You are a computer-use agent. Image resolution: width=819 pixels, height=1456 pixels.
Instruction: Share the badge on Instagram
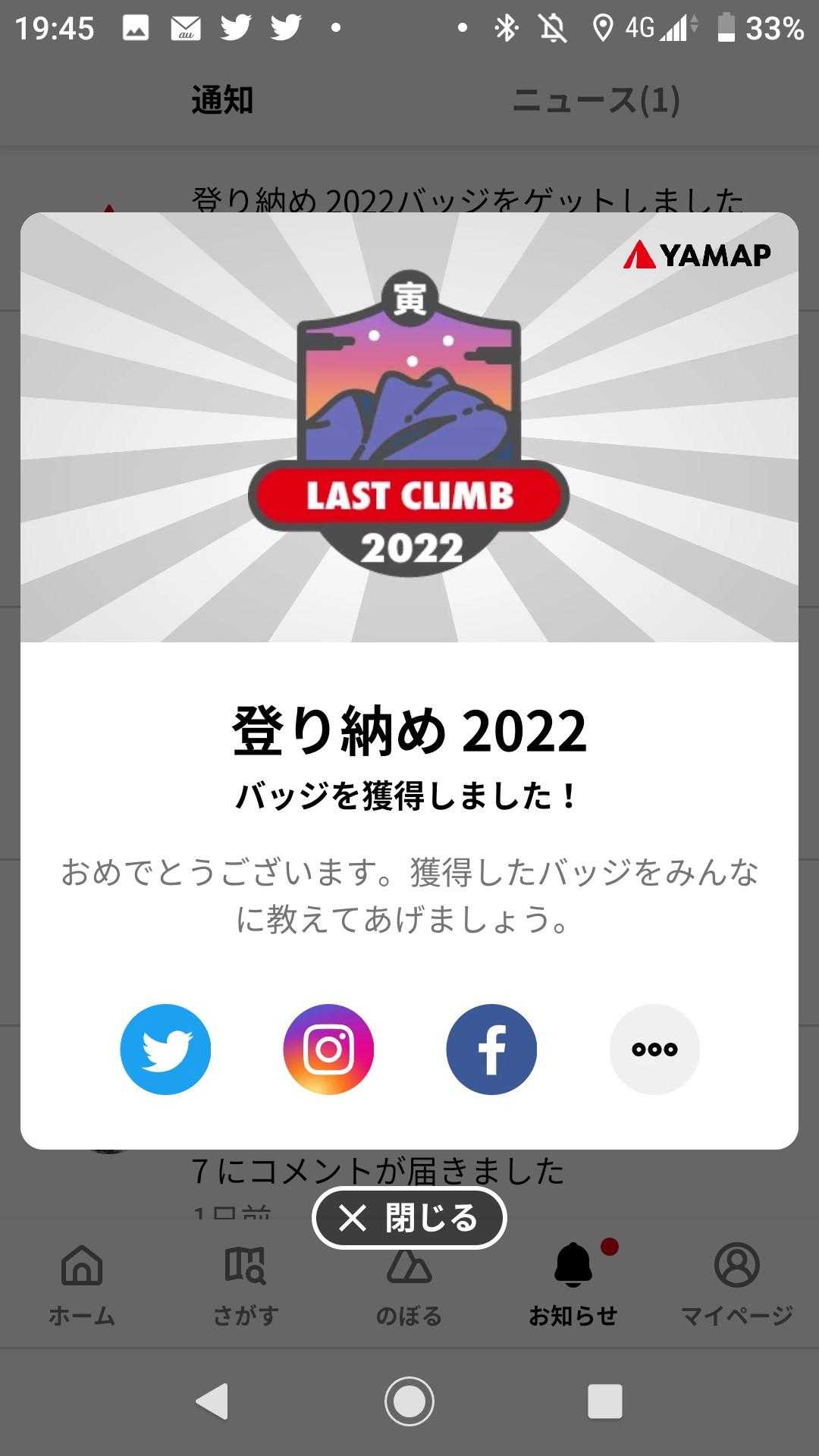(x=328, y=1049)
